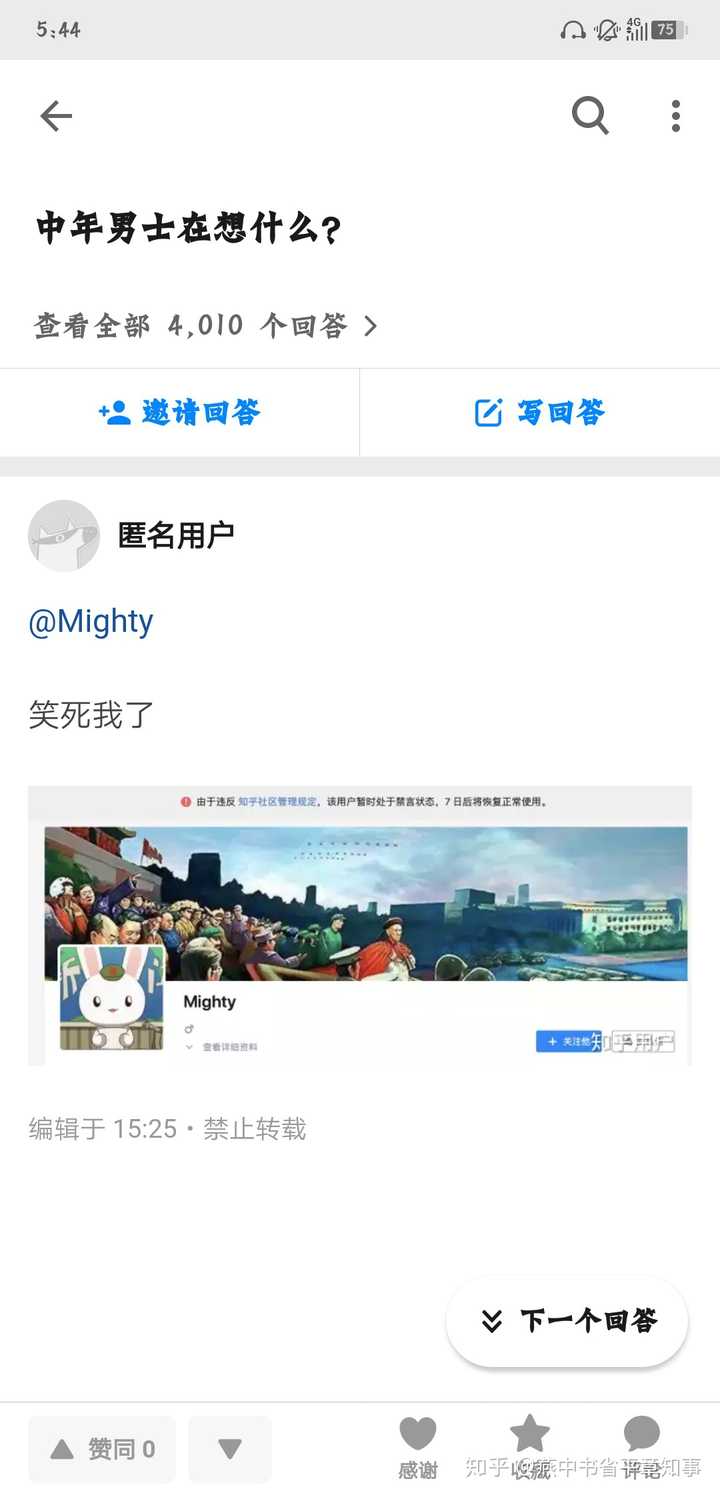Open the @Mighty mention link
Viewport: 720px width, 1497px height.
[91, 622]
